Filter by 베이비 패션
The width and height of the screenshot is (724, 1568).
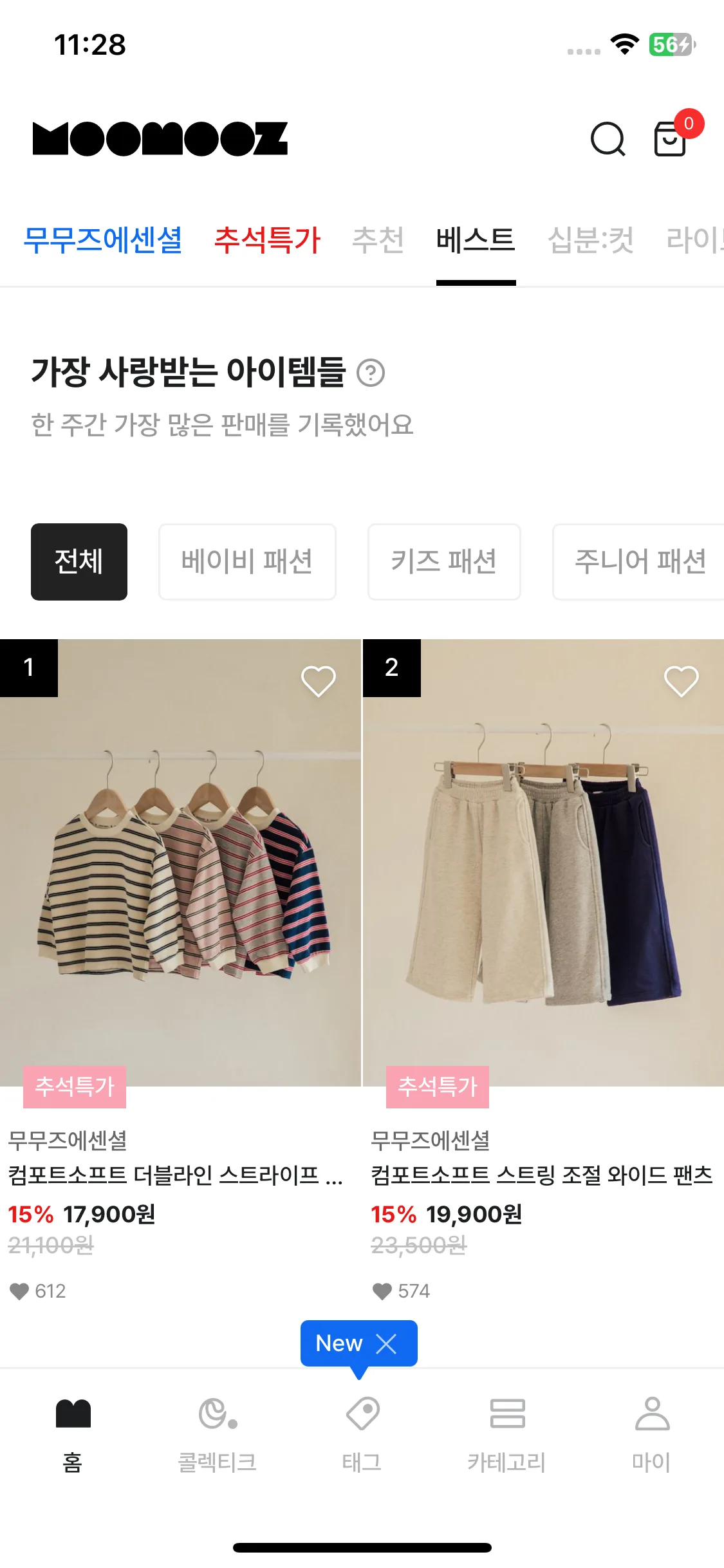tap(247, 561)
